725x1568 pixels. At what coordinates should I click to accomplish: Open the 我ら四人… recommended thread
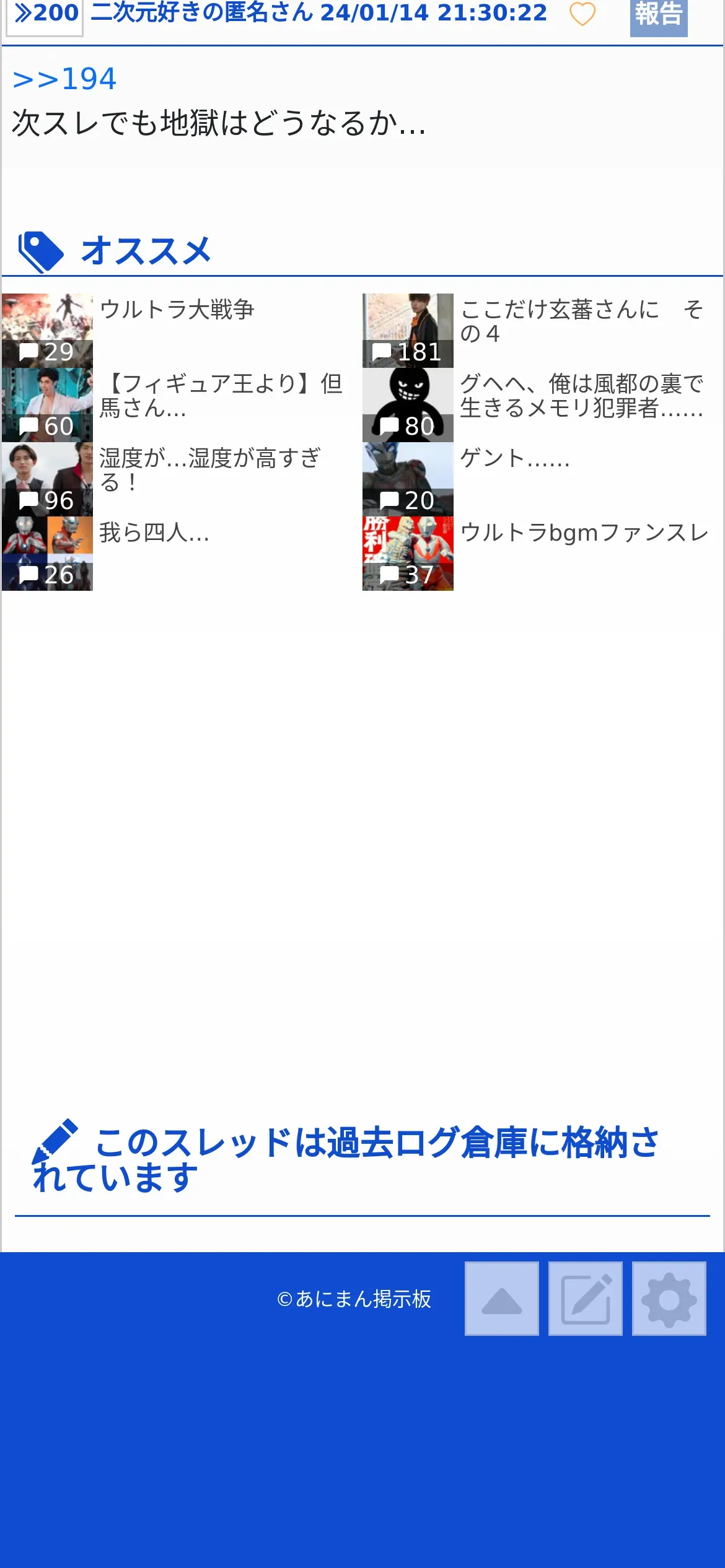[x=154, y=533]
